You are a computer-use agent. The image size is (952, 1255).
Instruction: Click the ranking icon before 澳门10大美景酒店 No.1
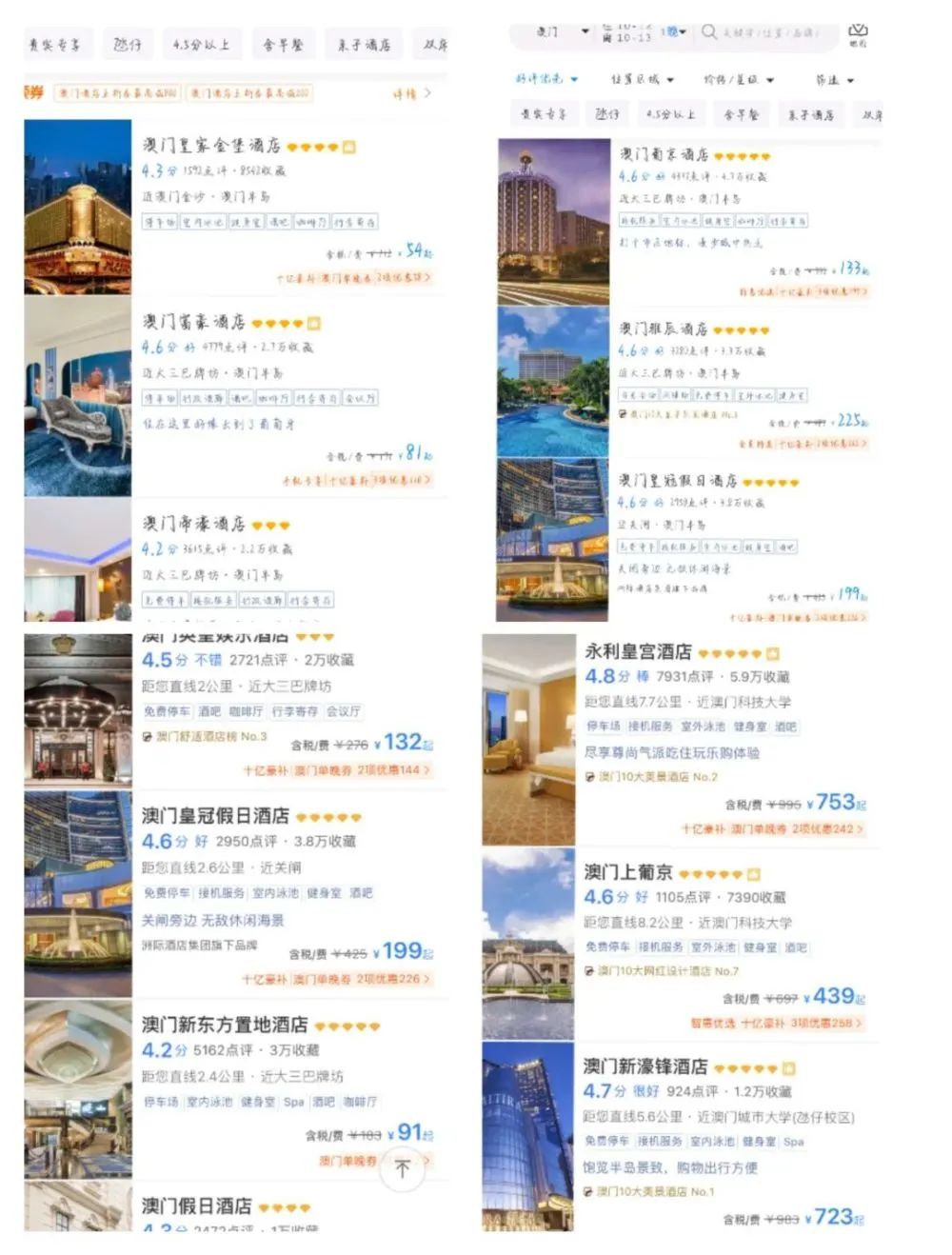tap(590, 1191)
